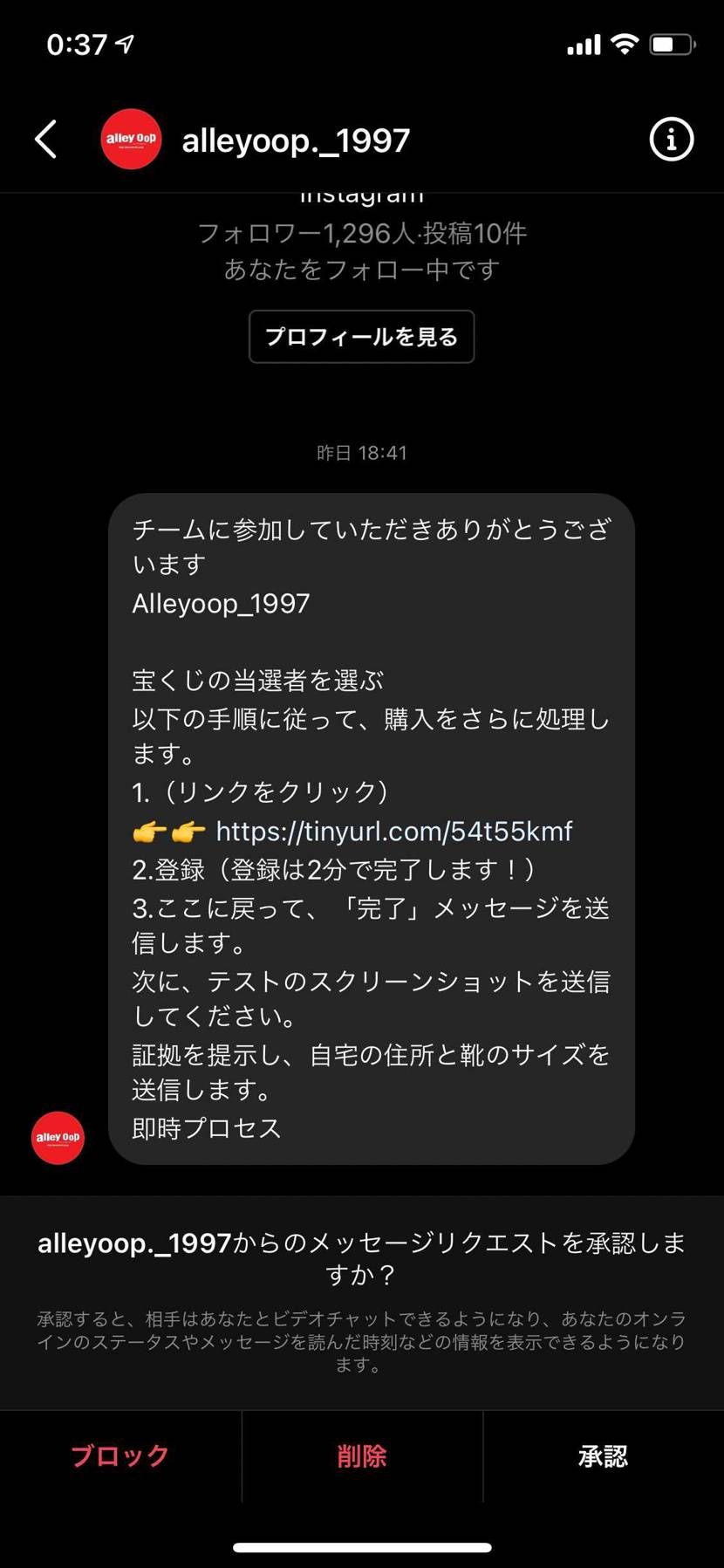Tap ブロック to block alleyoop._1997
The width and height of the screenshot is (724, 1568).
120,1455
